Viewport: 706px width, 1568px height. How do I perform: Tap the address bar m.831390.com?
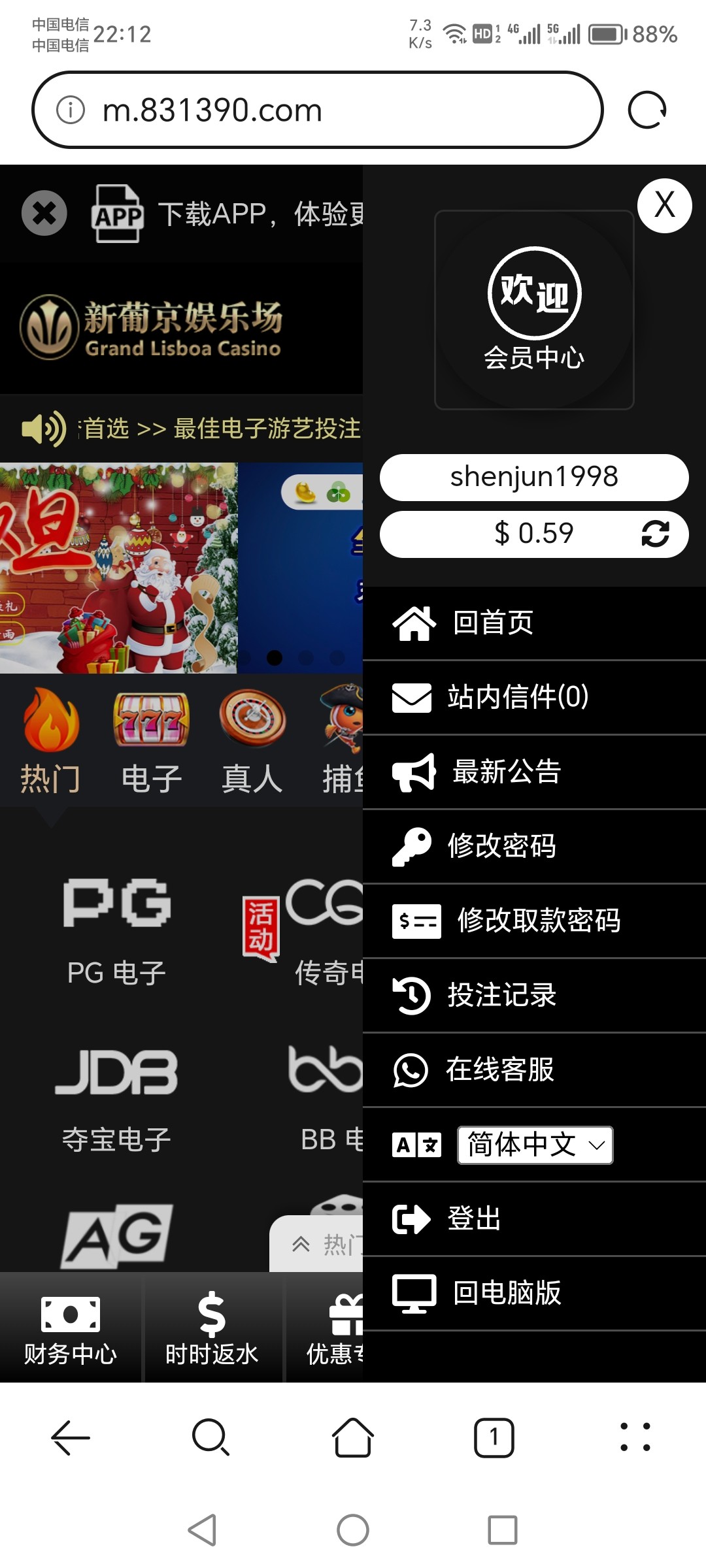pyautogui.click(x=317, y=110)
